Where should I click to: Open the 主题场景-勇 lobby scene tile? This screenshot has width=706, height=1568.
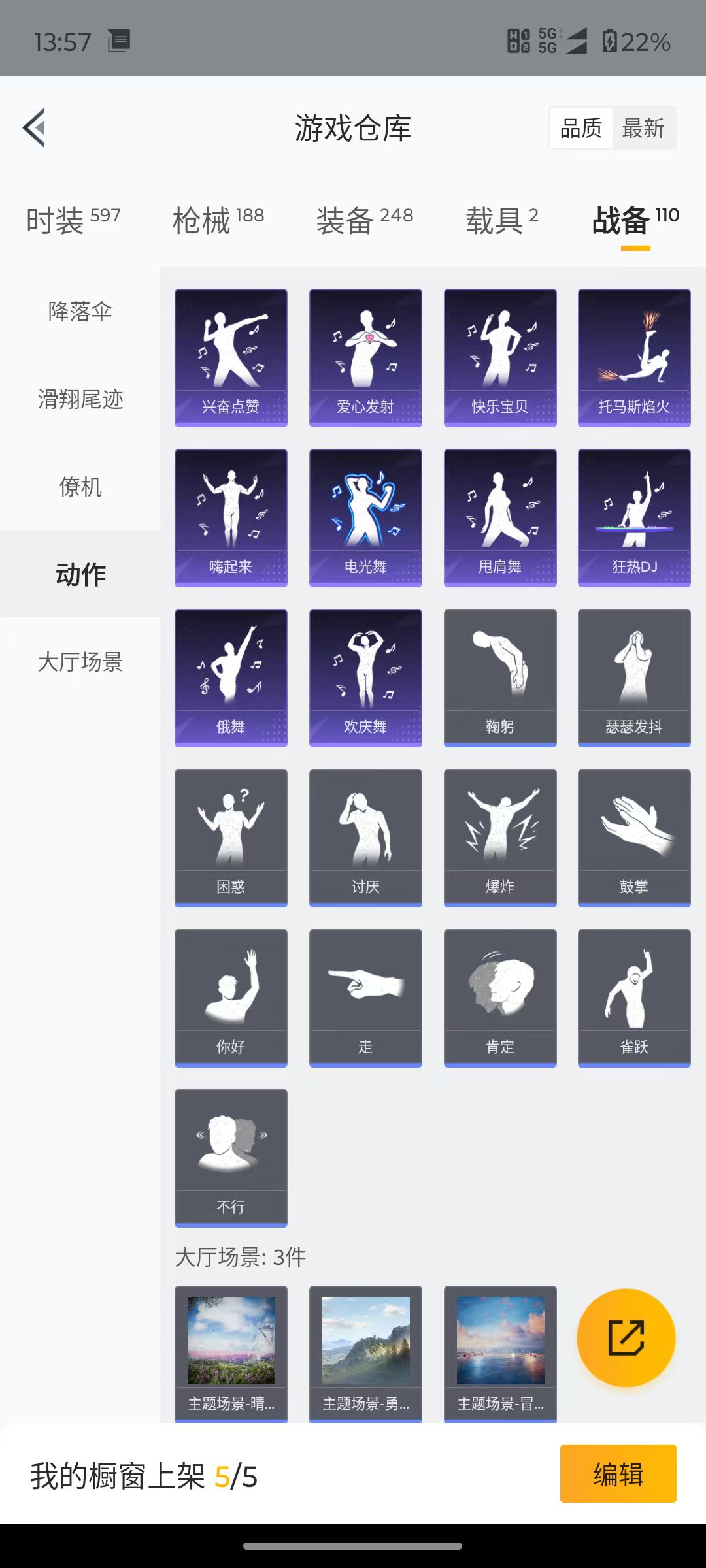365,1354
